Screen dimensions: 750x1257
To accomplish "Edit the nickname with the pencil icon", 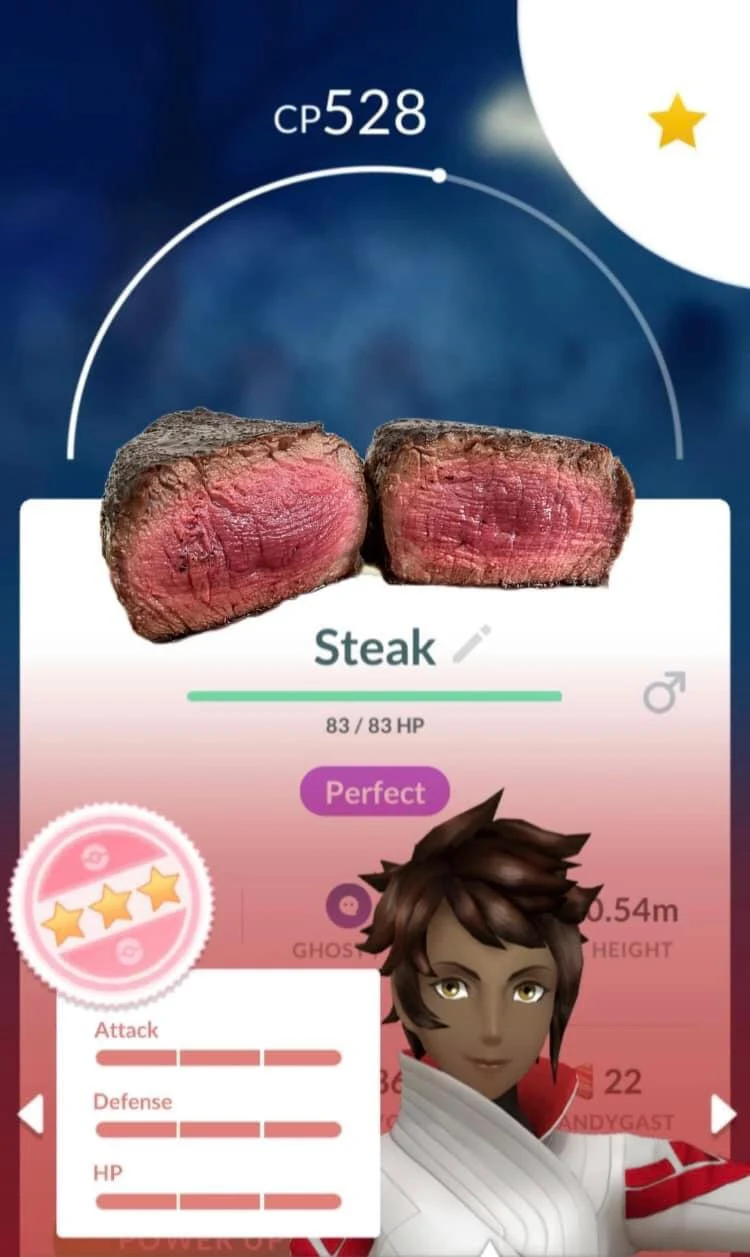I will (473, 646).
